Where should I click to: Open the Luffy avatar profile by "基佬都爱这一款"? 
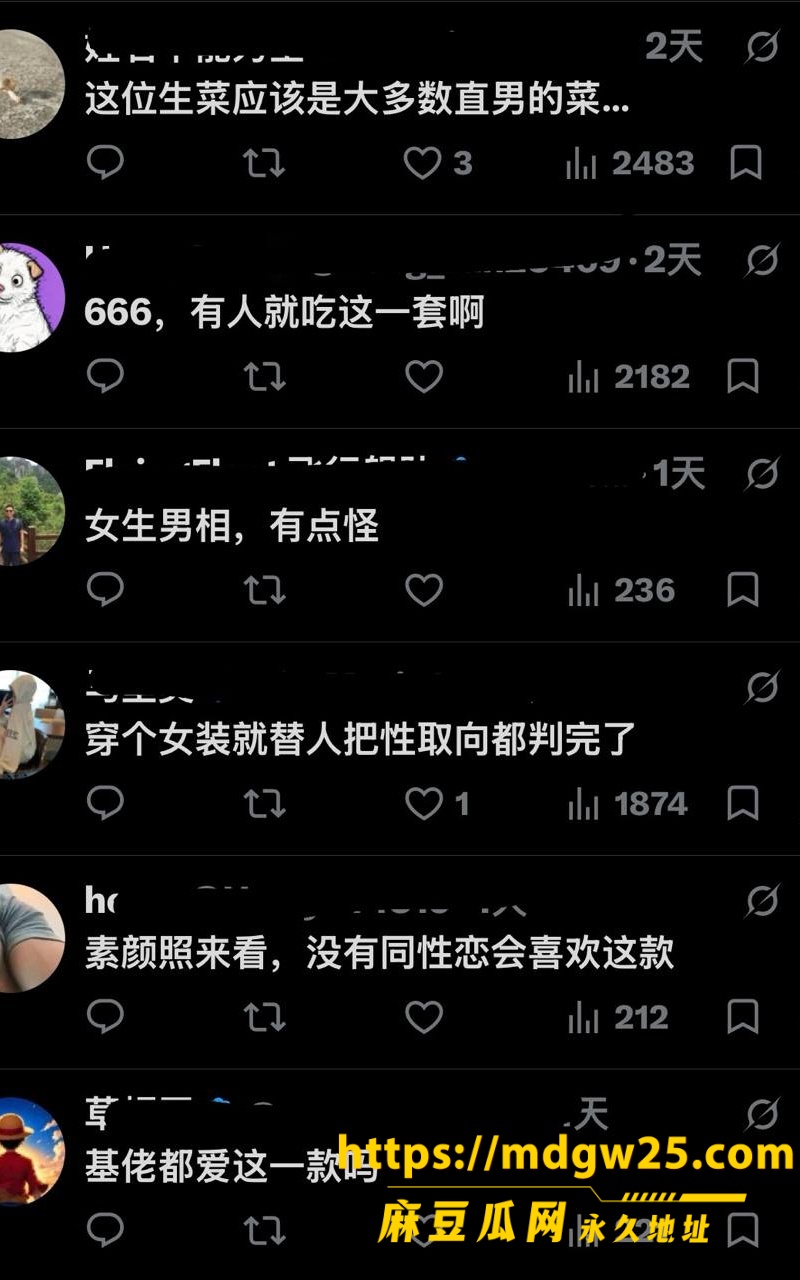[26, 1151]
